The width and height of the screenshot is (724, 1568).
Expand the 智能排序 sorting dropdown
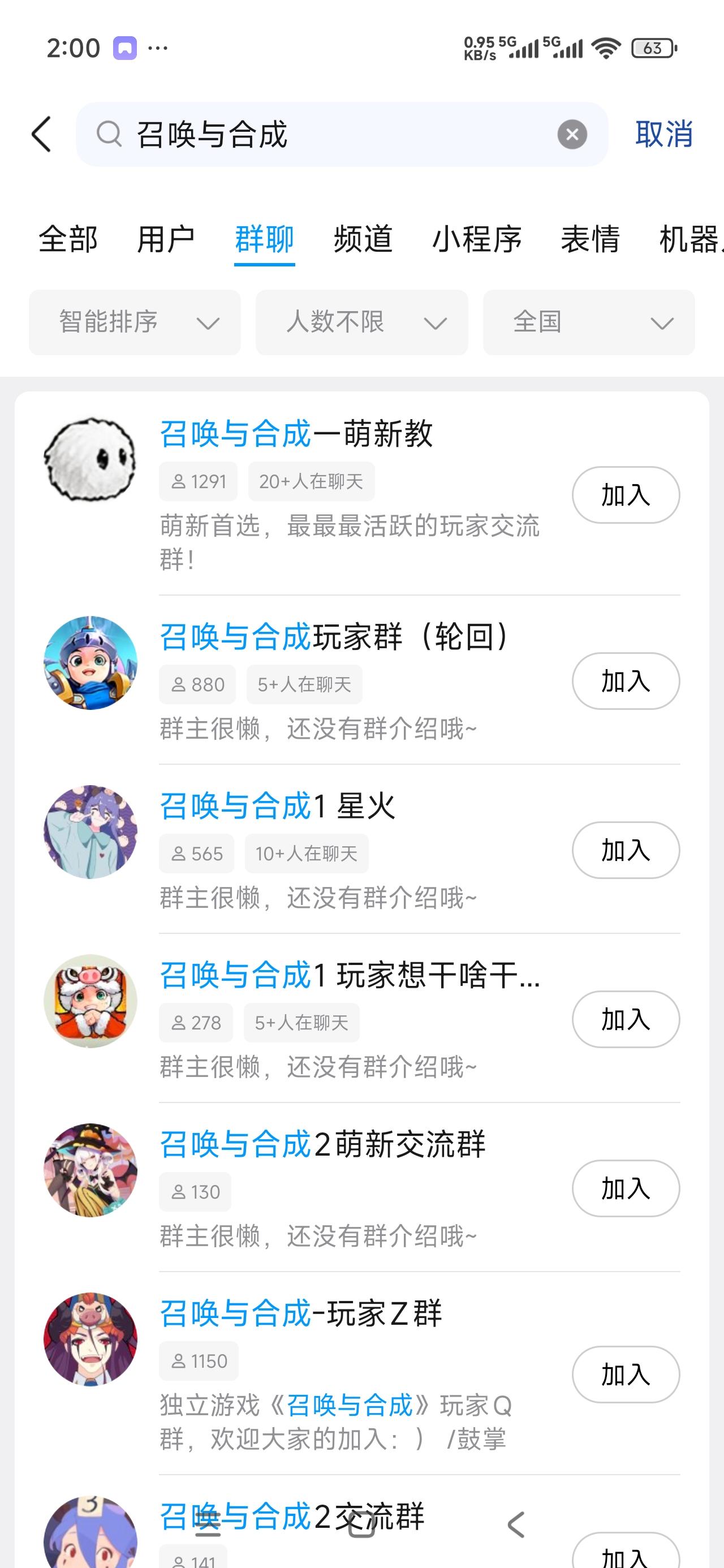click(135, 322)
